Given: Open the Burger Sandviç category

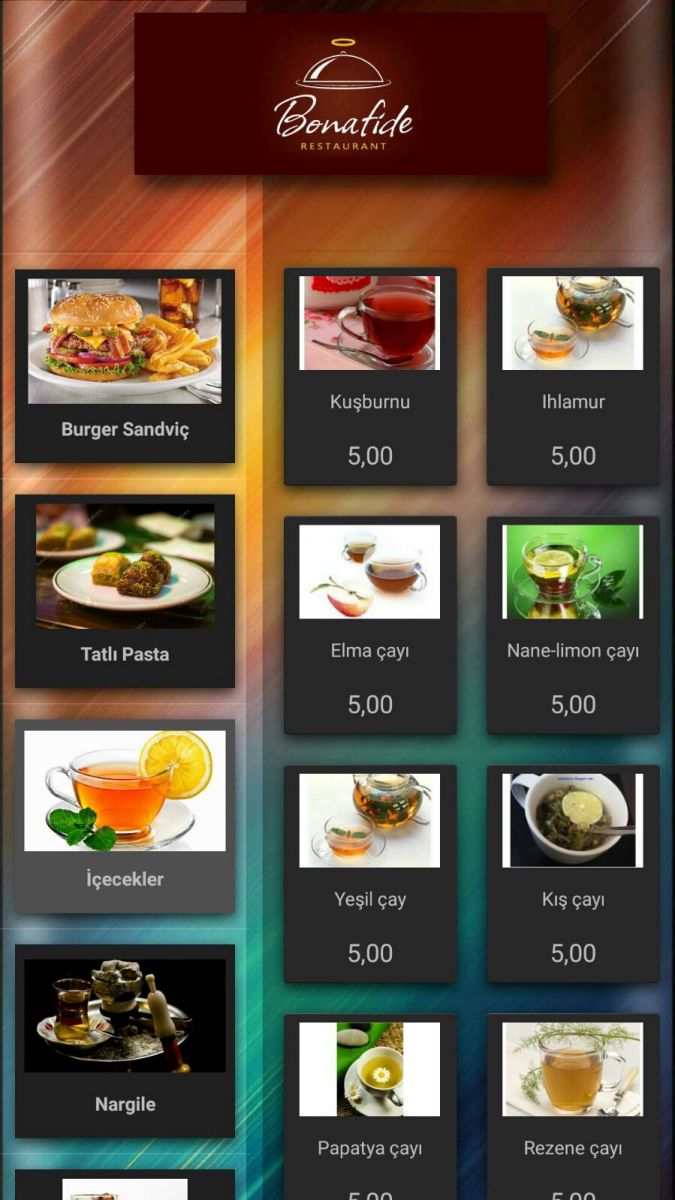Looking at the screenshot, I should [125, 365].
